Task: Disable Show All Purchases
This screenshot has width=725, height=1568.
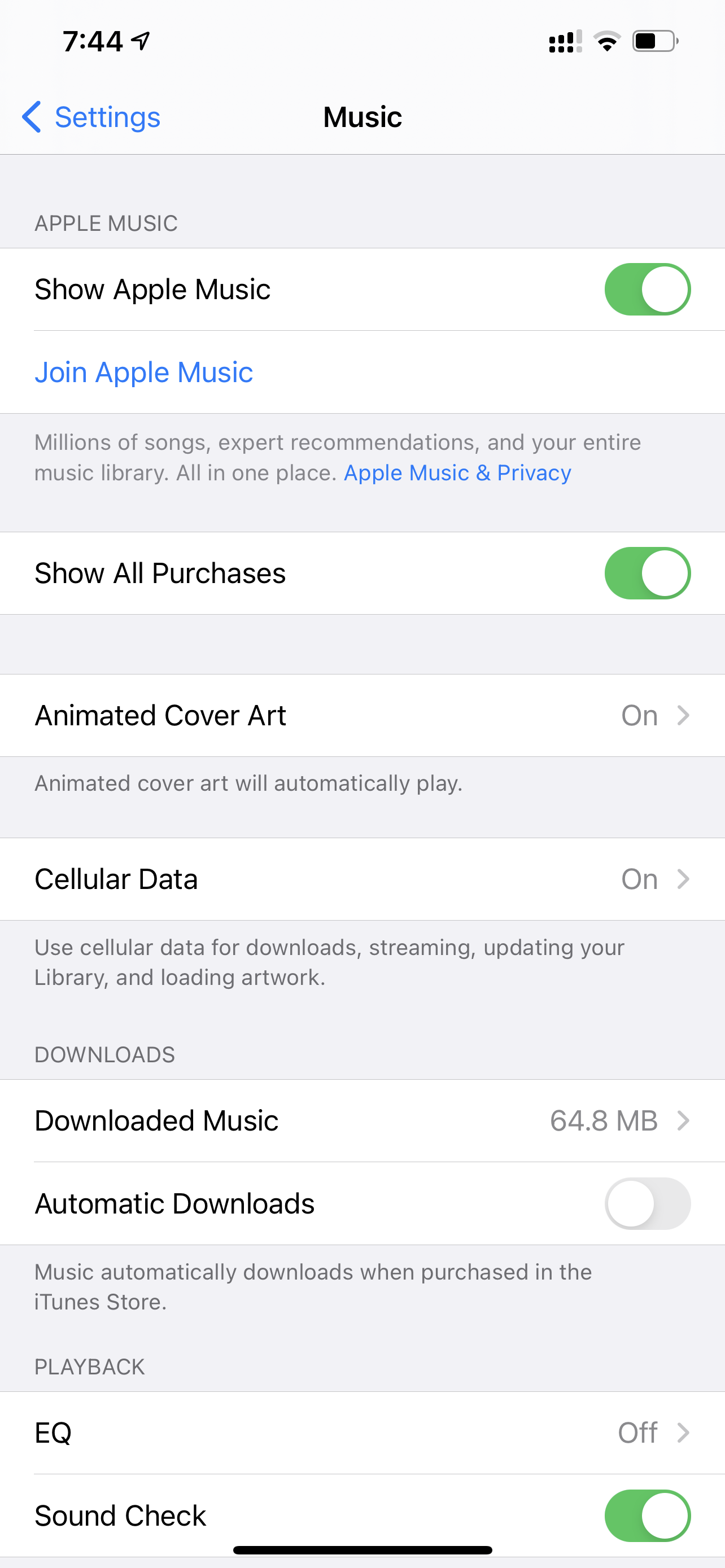Action: pyautogui.click(x=647, y=573)
